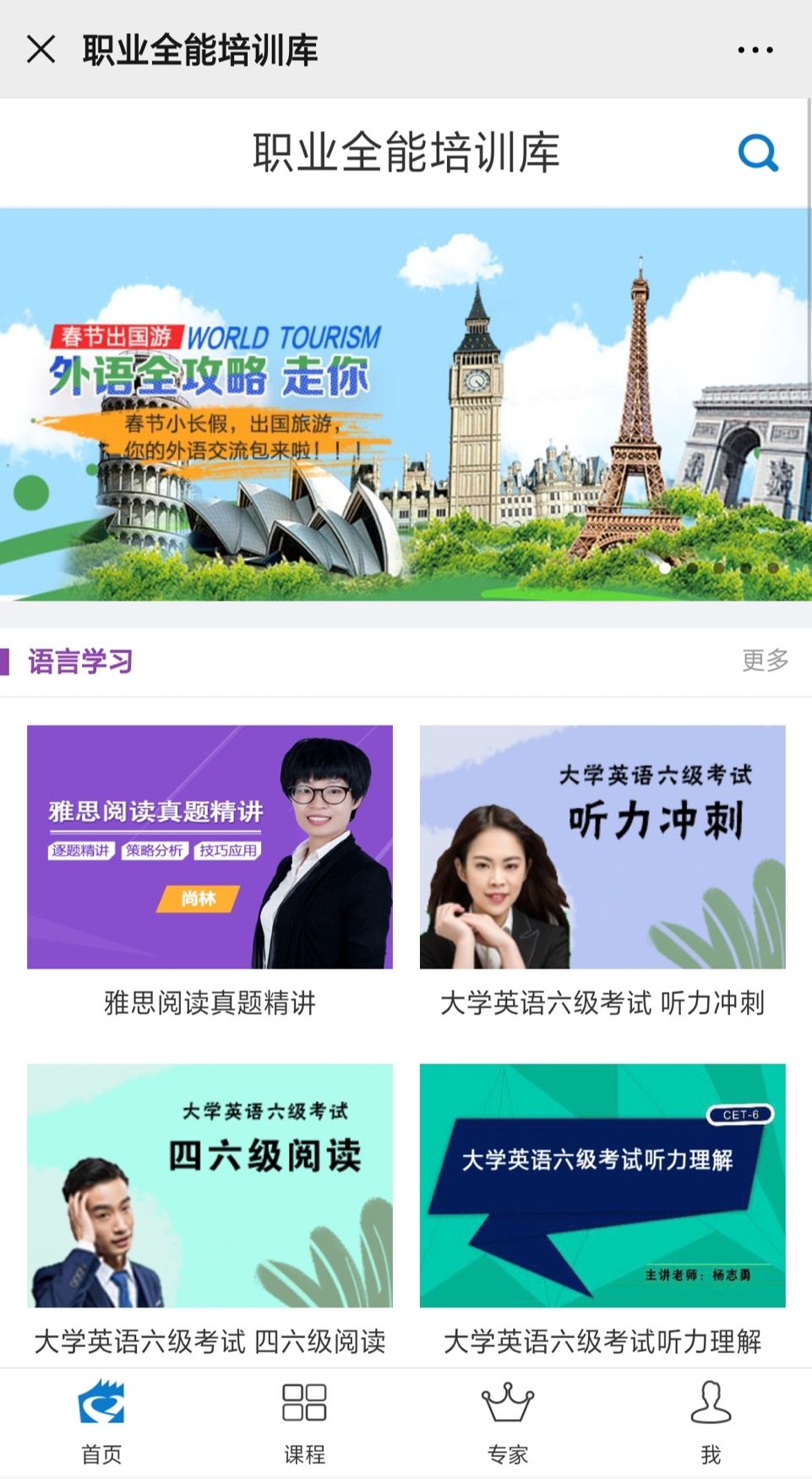Open 大学英语六级考试听力理解 course
The image size is (812, 1479).
[602, 1185]
